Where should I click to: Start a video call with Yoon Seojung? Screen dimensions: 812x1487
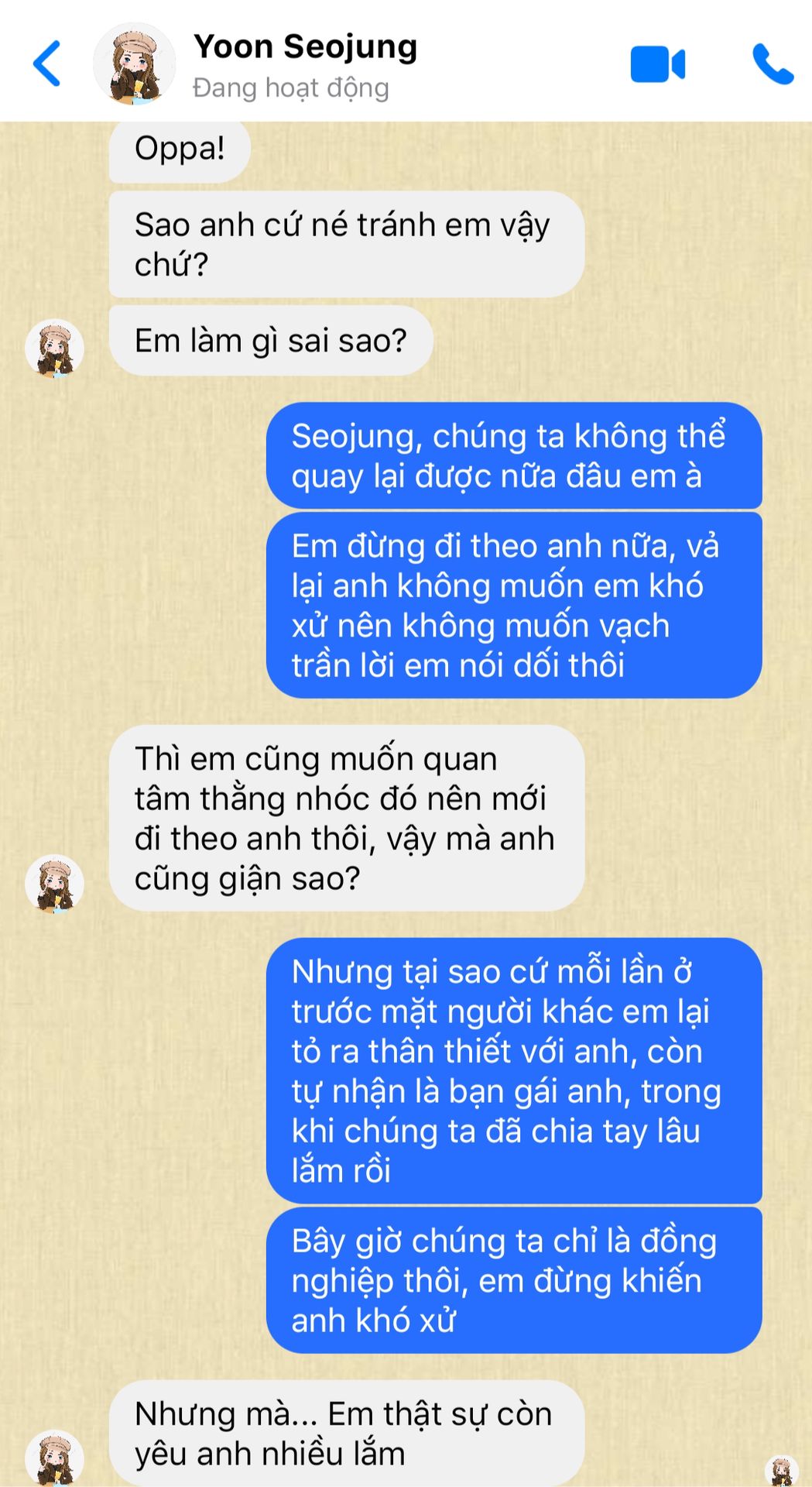pyautogui.click(x=657, y=64)
